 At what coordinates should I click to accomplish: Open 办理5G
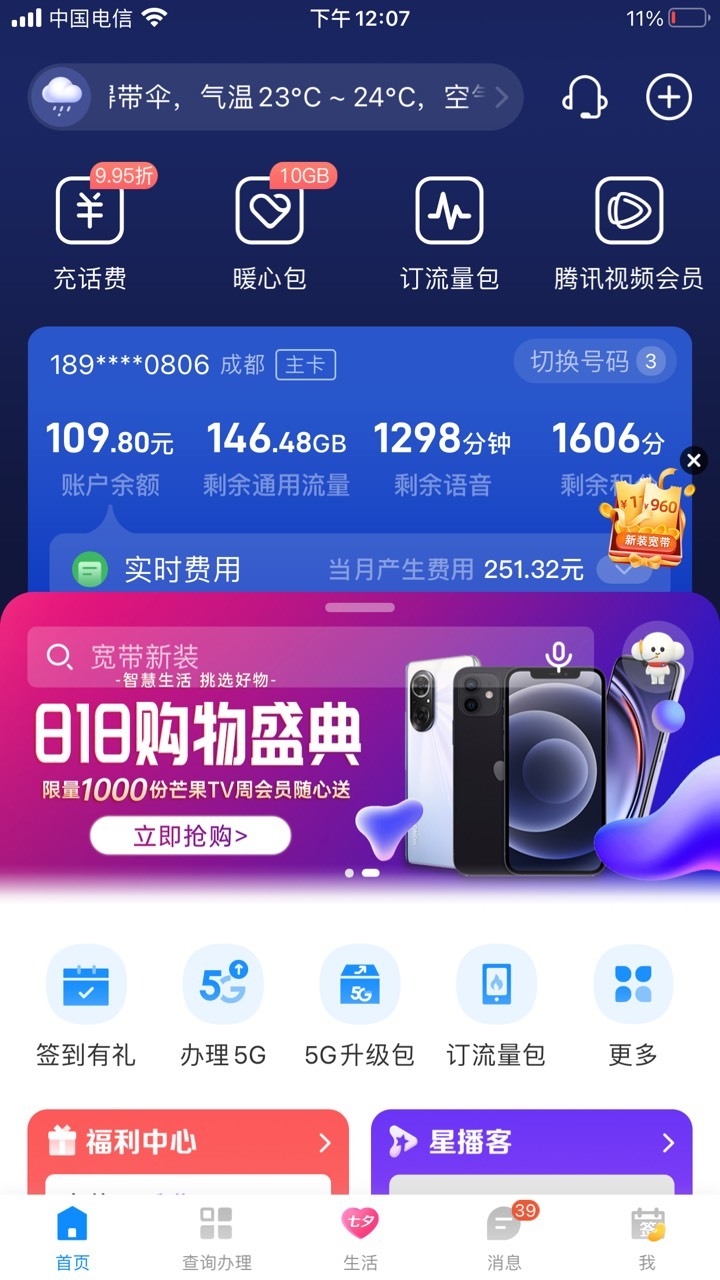click(x=223, y=1006)
